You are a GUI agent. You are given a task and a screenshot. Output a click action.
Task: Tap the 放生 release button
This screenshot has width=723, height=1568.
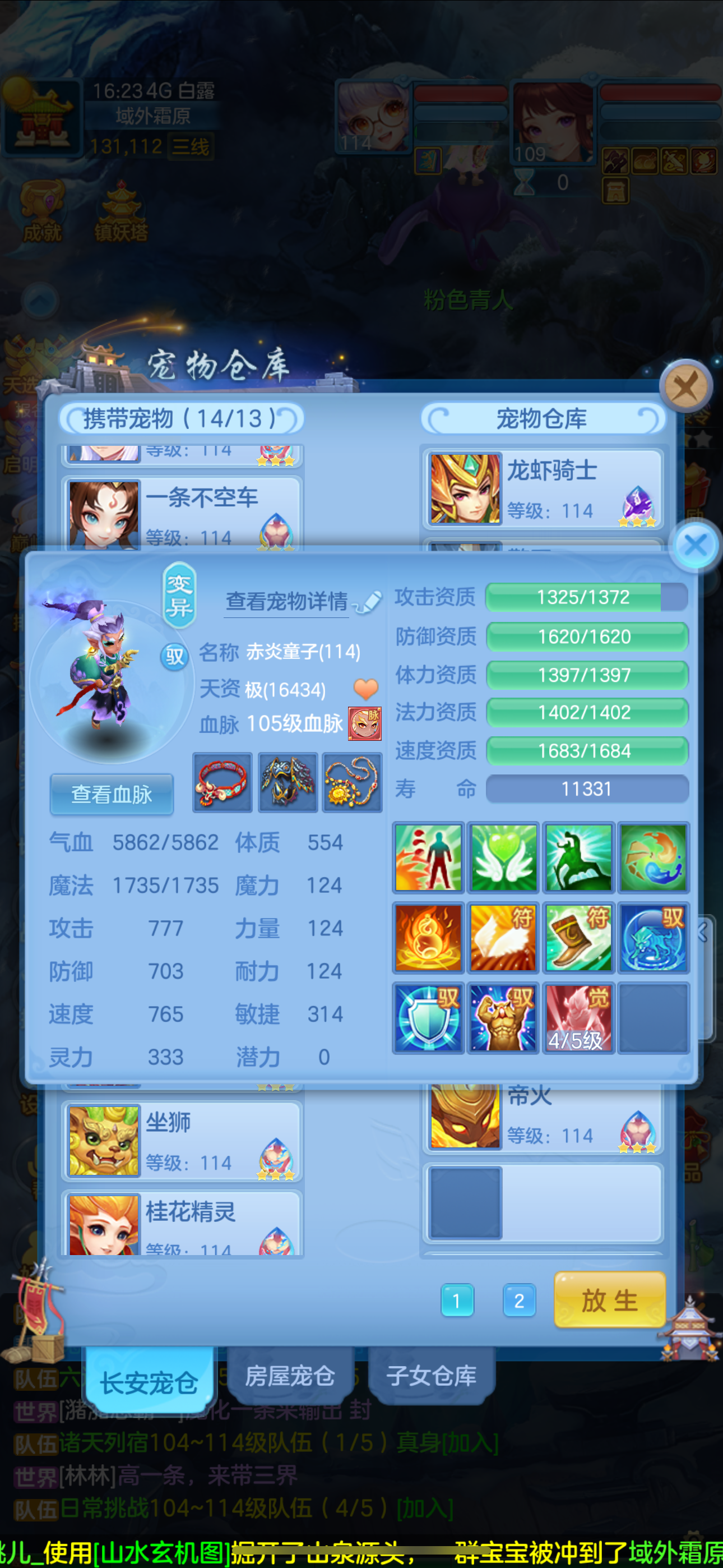click(610, 1300)
